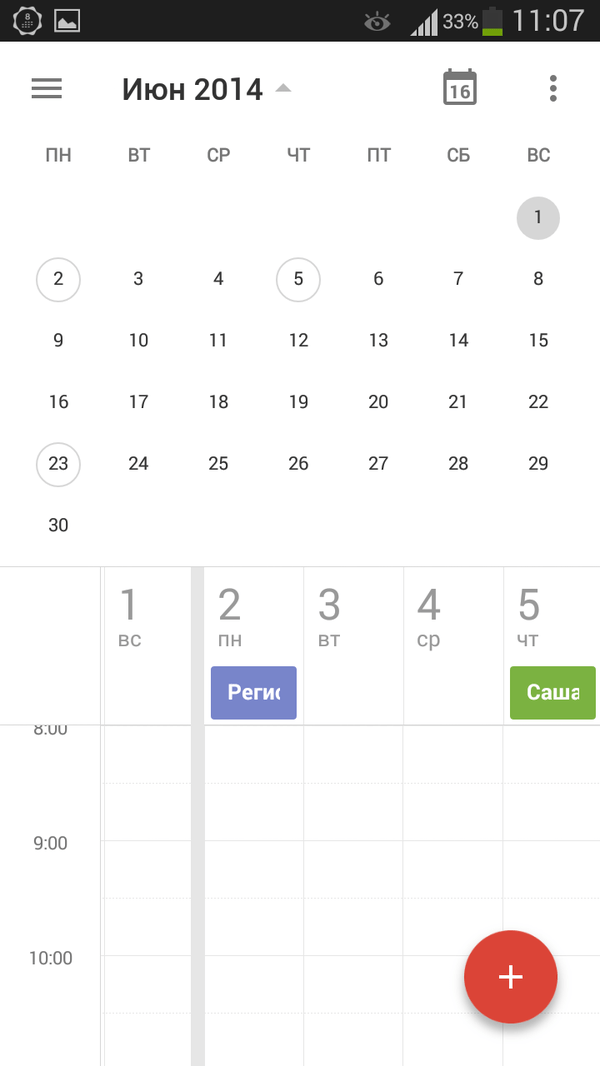Create a new event with plus button
The width and height of the screenshot is (600, 1066).
pos(511,977)
